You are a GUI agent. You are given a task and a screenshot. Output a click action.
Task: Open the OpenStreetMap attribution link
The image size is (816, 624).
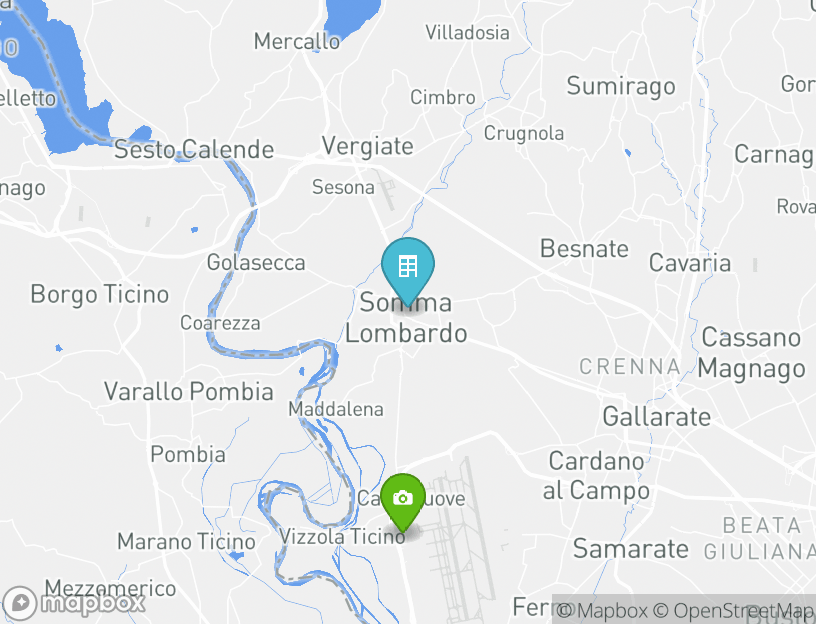tap(733, 610)
